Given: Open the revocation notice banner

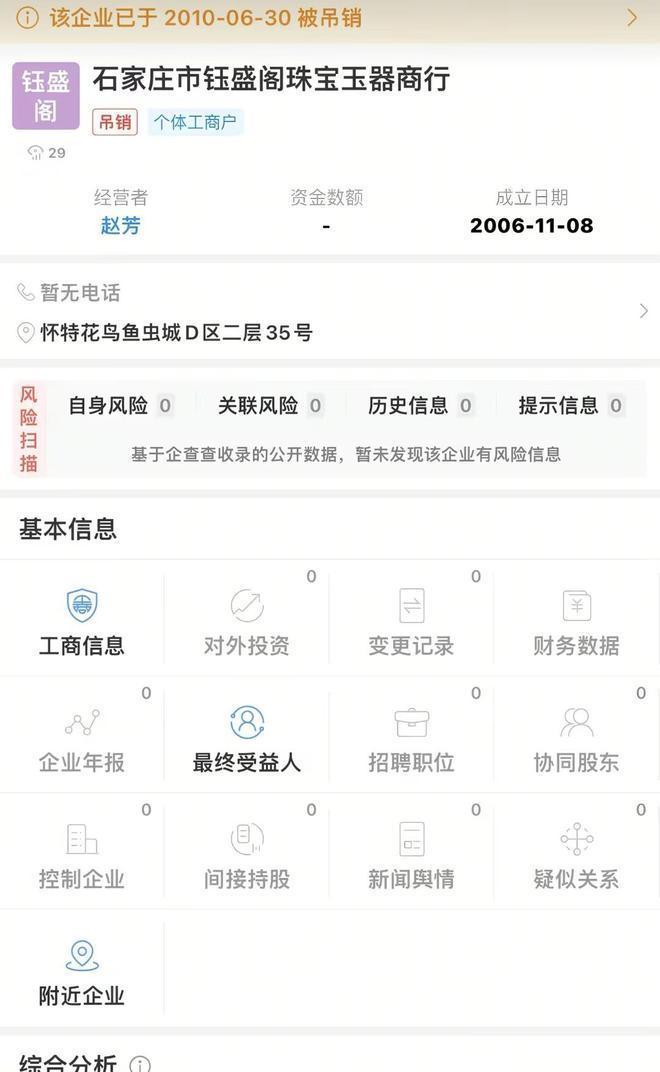Looking at the screenshot, I should [330, 18].
